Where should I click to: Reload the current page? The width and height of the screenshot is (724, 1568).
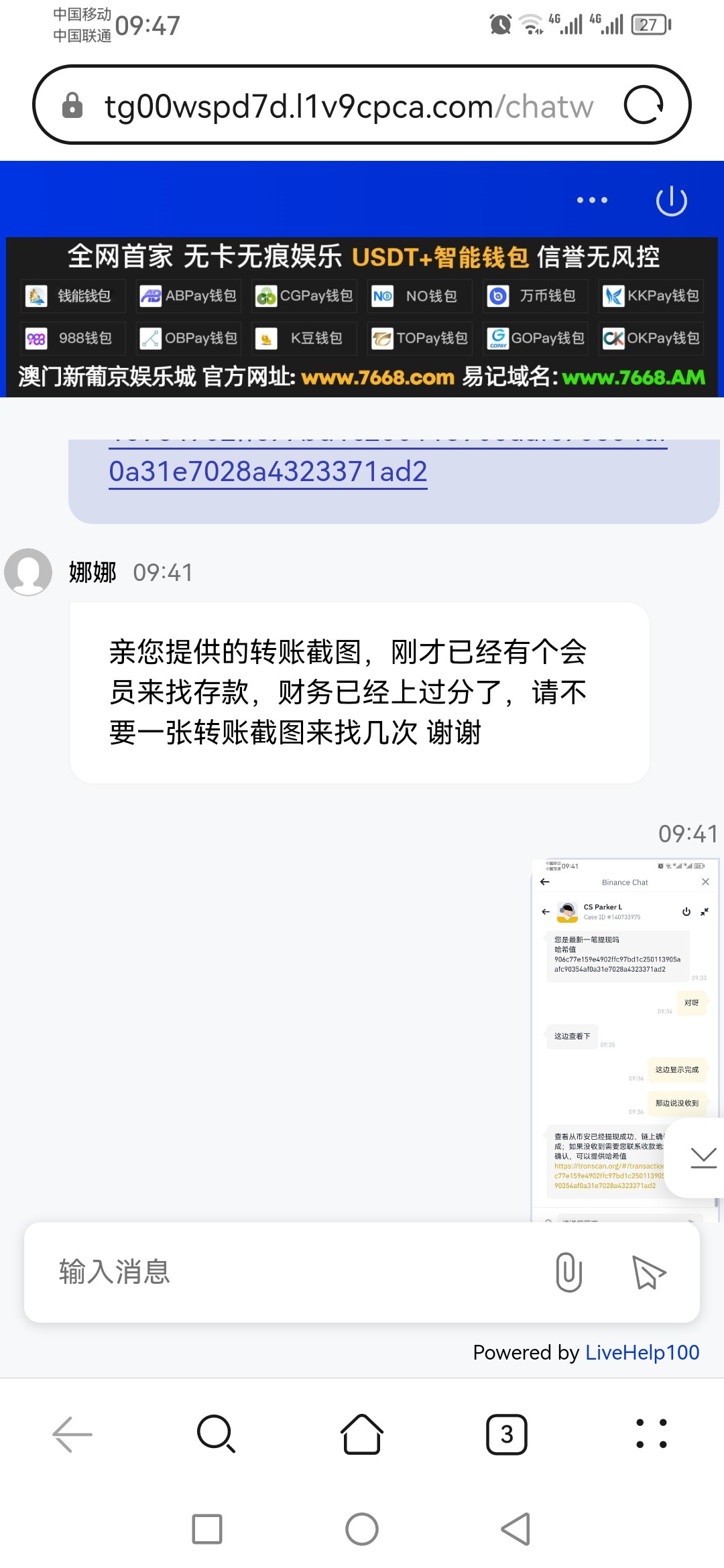644,105
